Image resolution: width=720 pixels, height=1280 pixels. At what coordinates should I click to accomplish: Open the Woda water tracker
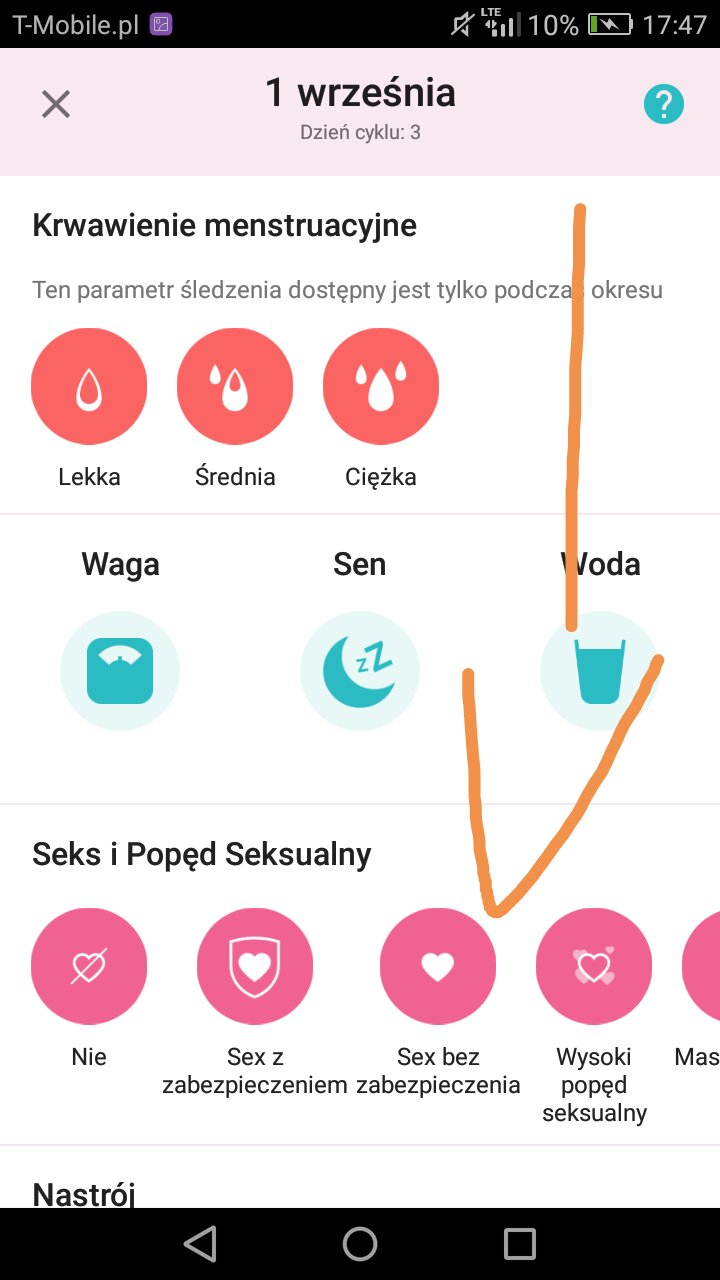point(600,670)
